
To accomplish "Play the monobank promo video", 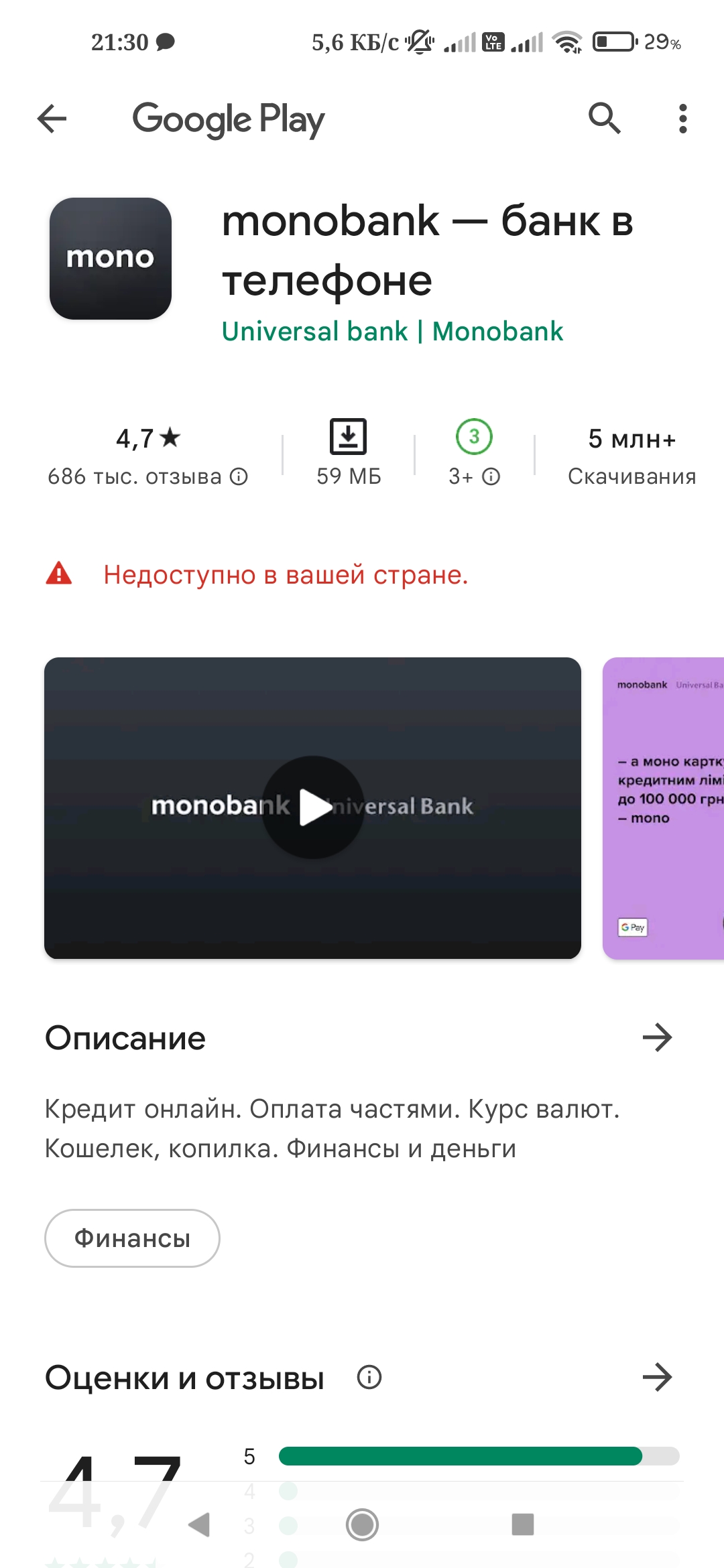I will [x=313, y=807].
